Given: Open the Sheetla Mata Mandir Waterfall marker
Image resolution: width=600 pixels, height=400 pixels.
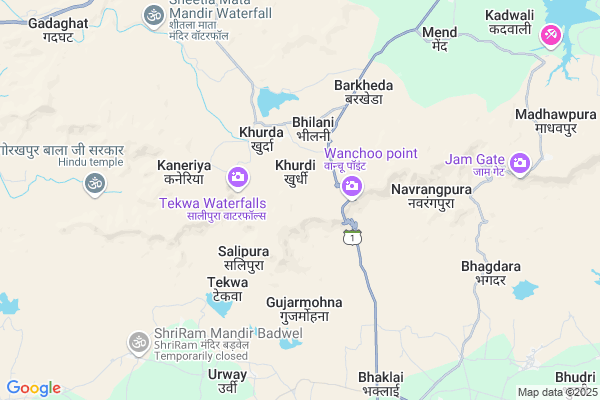Looking at the screenshot, I should [x=153, y=14].
